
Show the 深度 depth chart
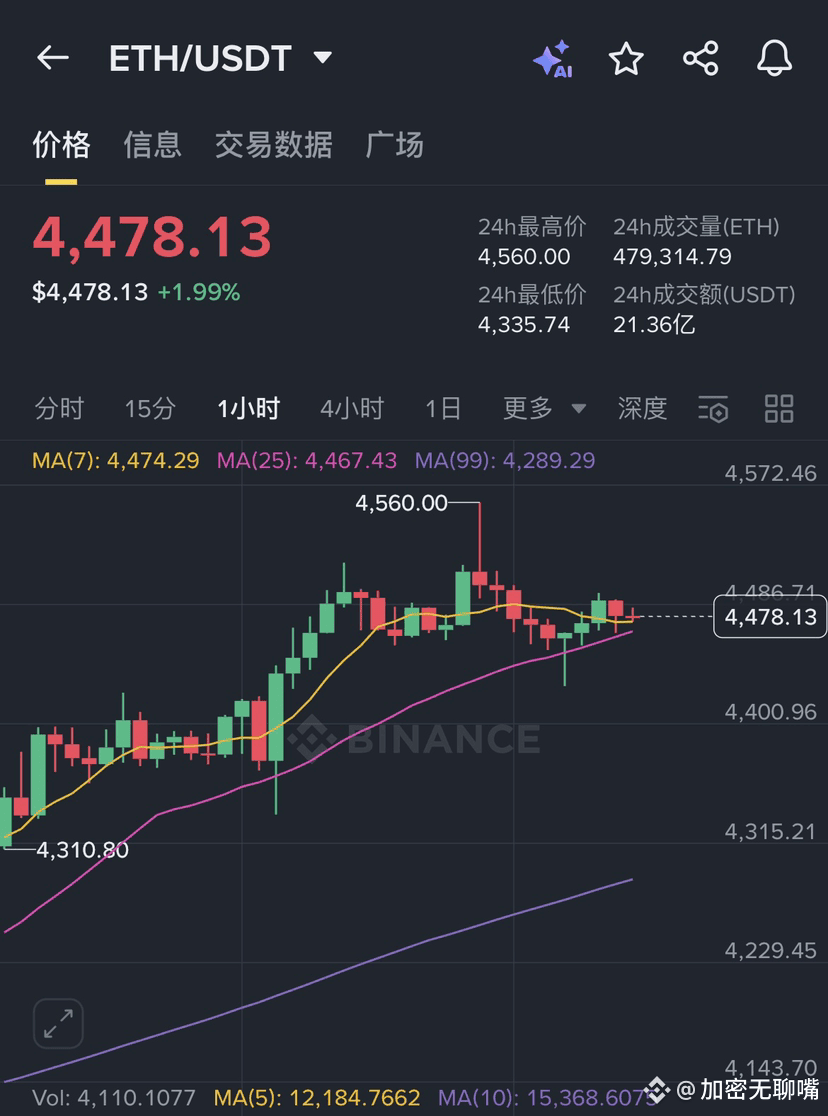point(642,408)
